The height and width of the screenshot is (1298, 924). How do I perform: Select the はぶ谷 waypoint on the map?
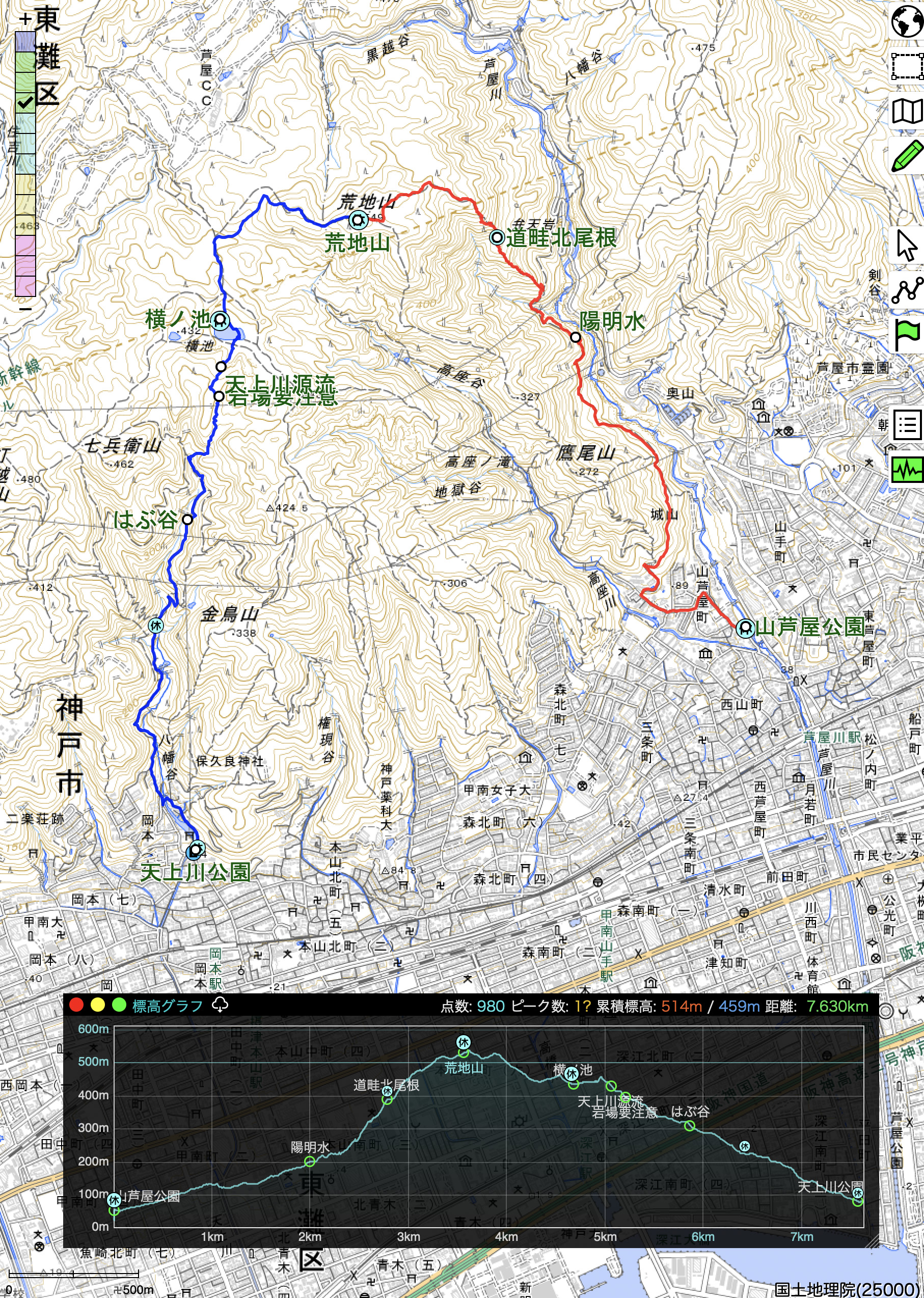click(x=187, y=519)
